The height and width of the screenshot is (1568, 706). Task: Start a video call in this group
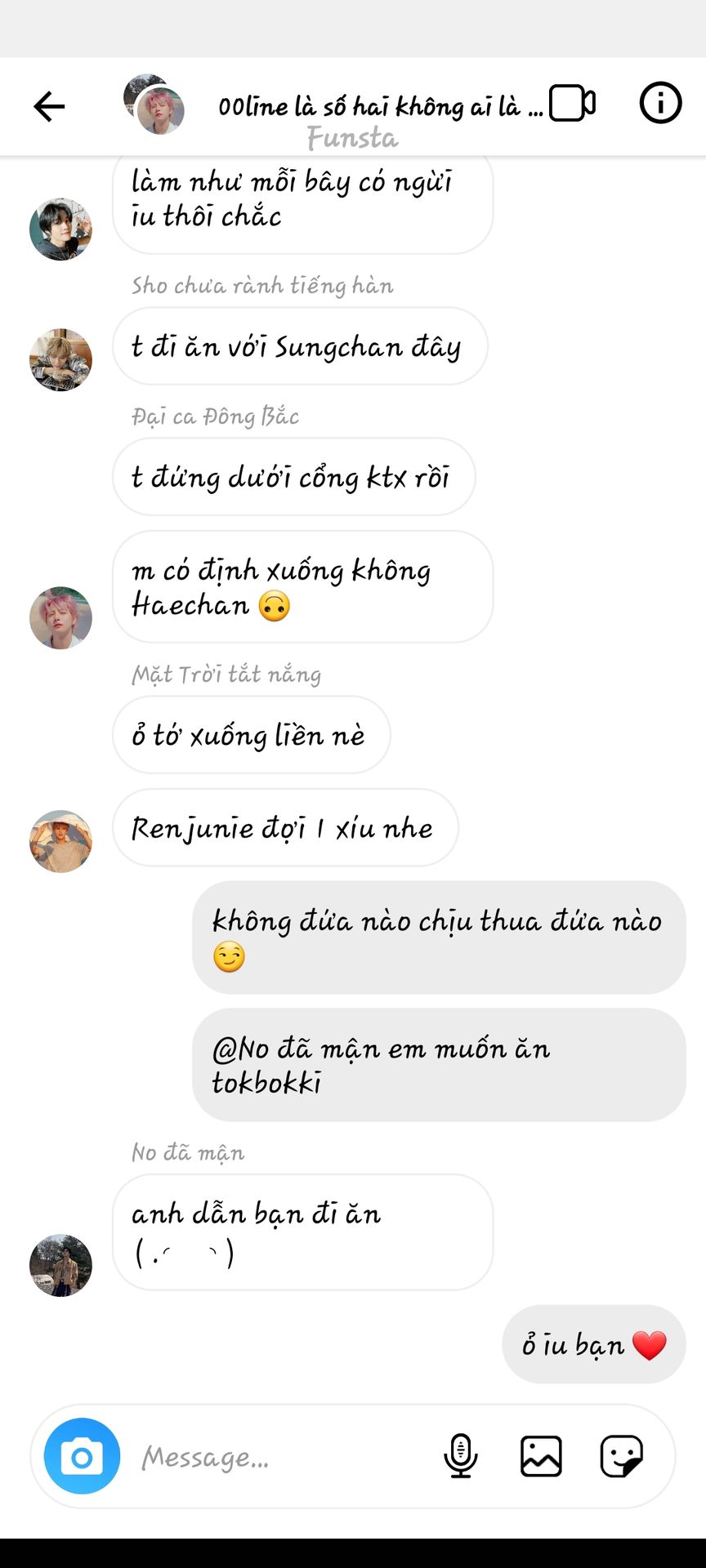click(572, 104)
